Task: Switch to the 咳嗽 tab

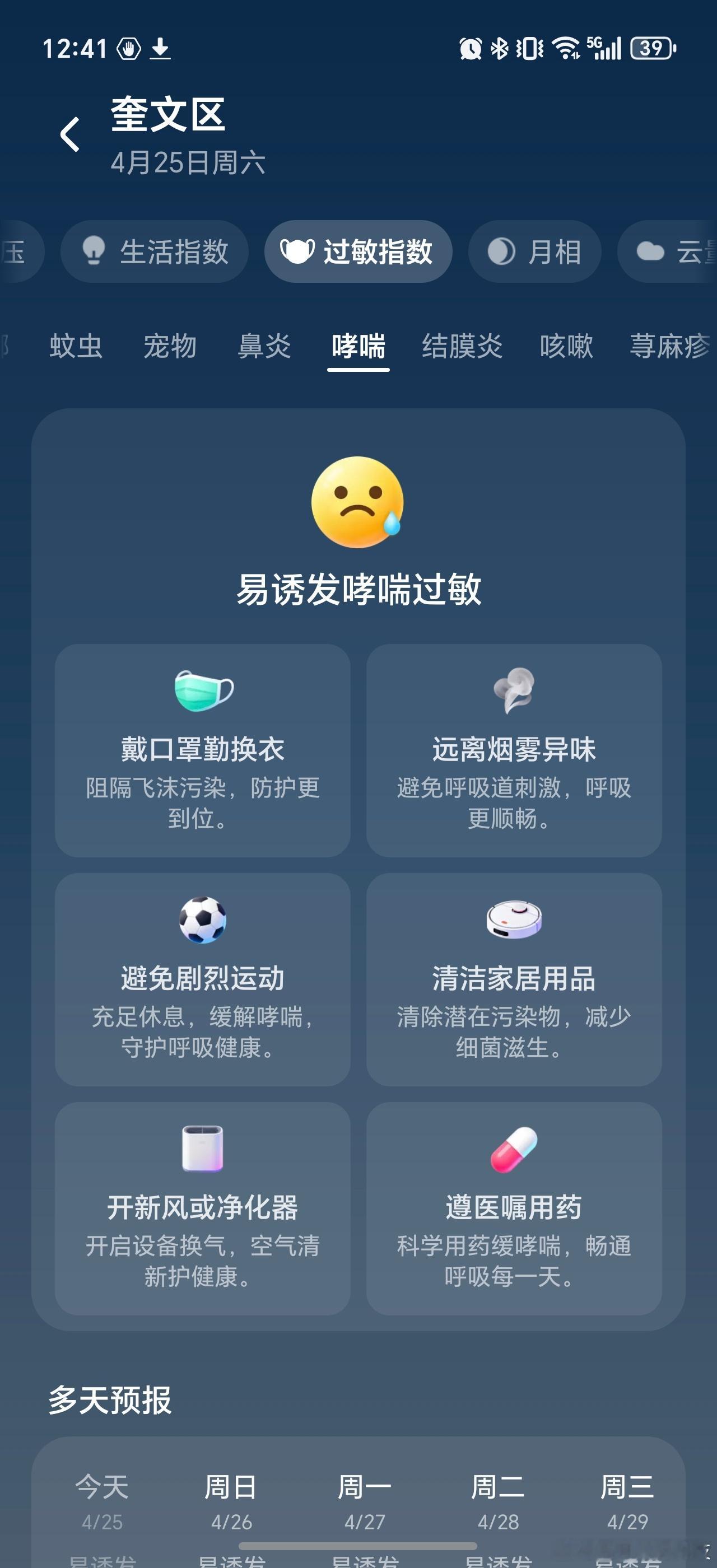Action: click(x=566, y=346)
